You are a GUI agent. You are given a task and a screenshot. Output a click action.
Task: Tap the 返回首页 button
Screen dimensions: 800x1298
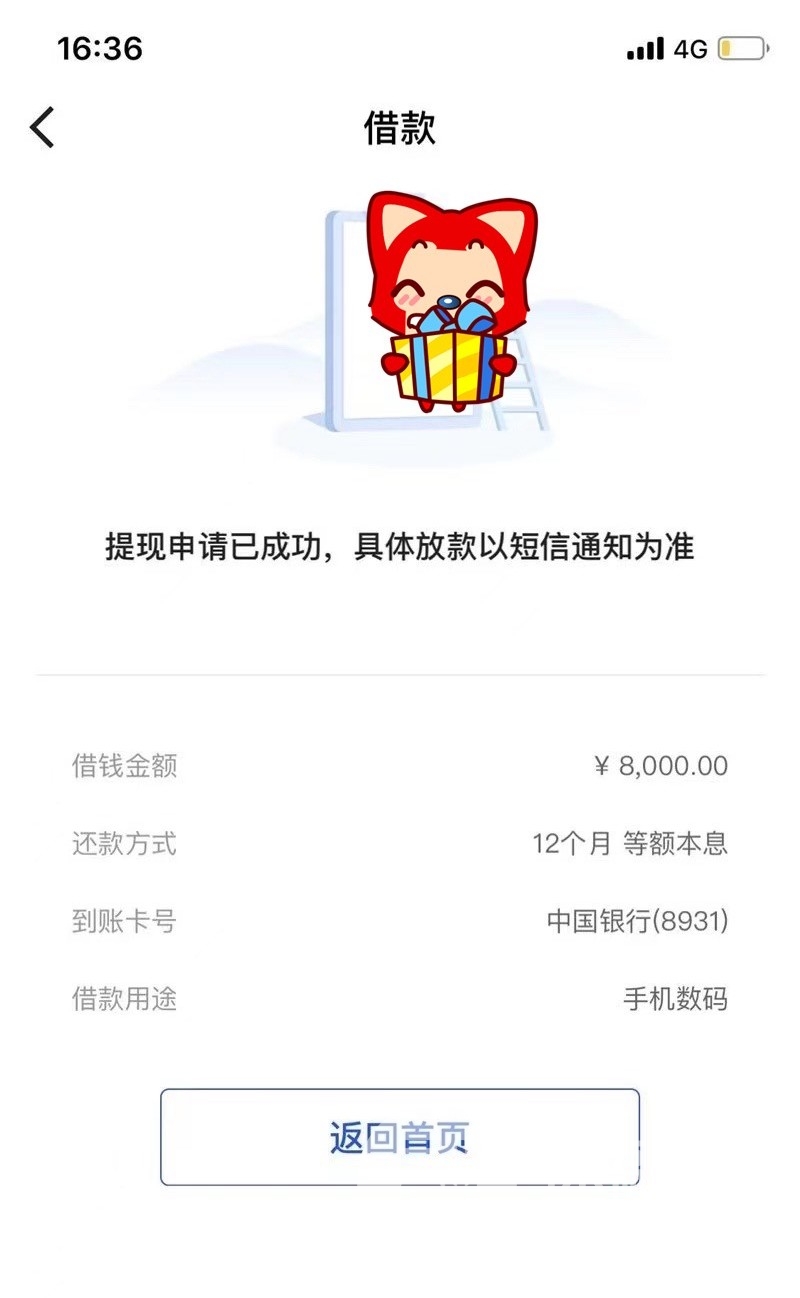(400, 1137)
